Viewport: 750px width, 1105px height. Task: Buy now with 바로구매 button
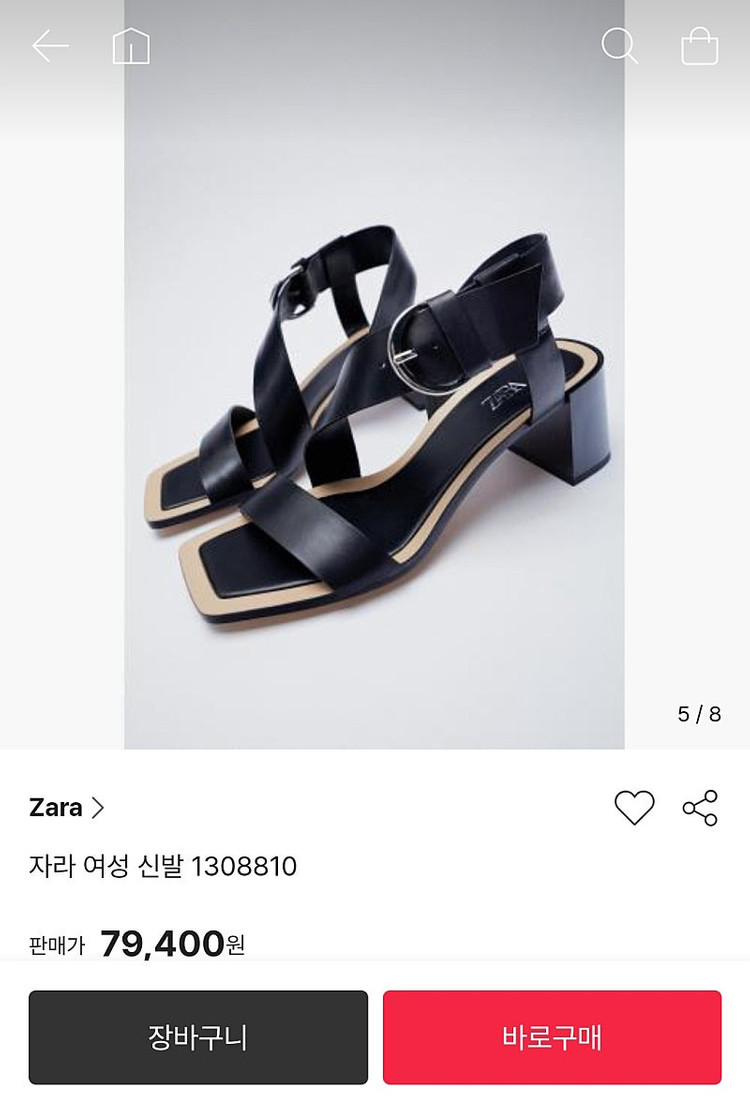coord(552,1037)
